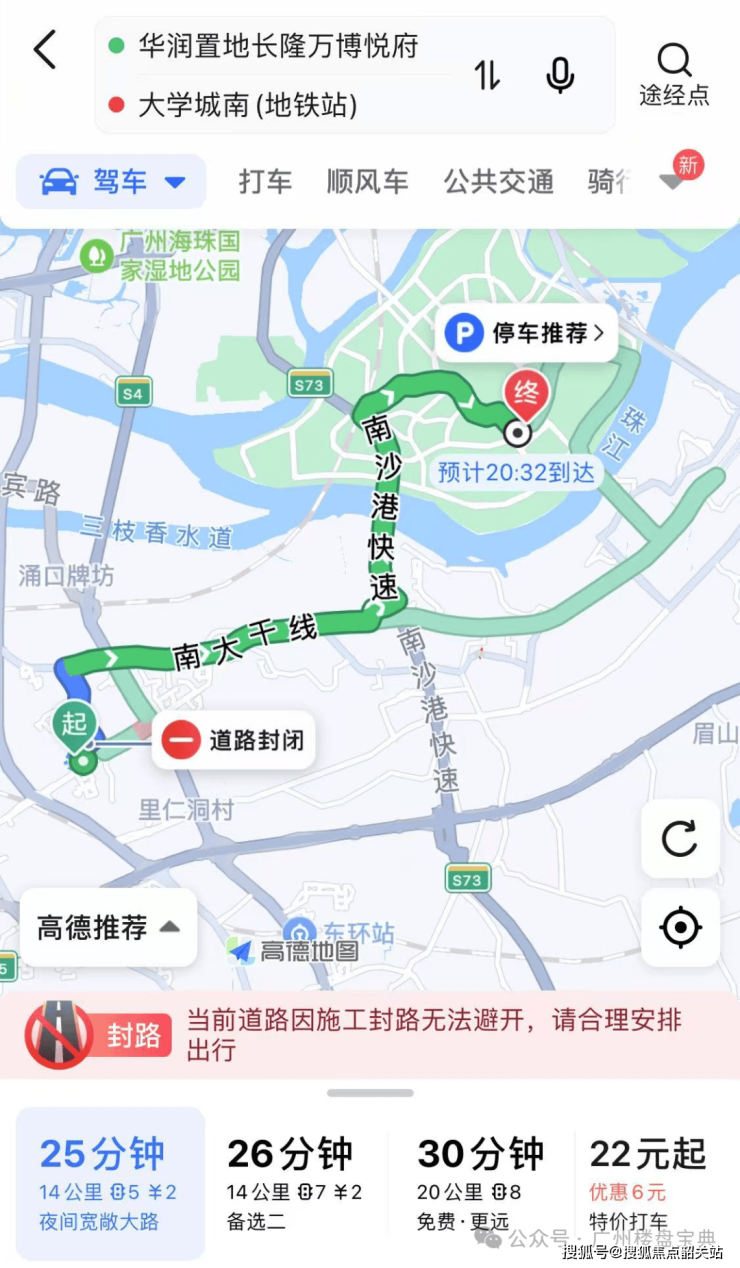This screenshot has width=740, height=1268.
Task: Swap start and destination points
Action: [x=487, y=75]
